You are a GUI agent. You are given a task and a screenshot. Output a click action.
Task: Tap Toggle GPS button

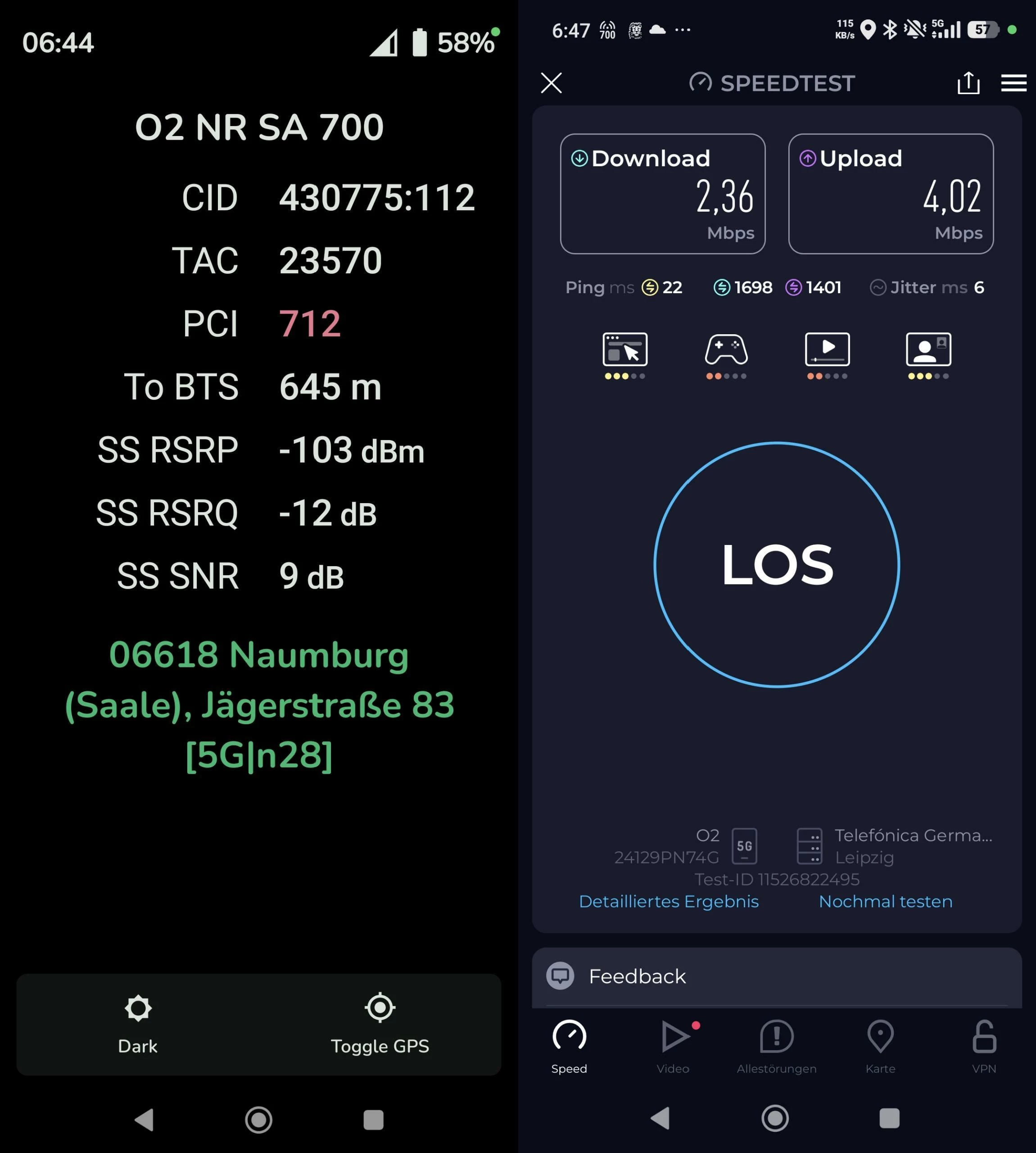(x=380, y=1024)
